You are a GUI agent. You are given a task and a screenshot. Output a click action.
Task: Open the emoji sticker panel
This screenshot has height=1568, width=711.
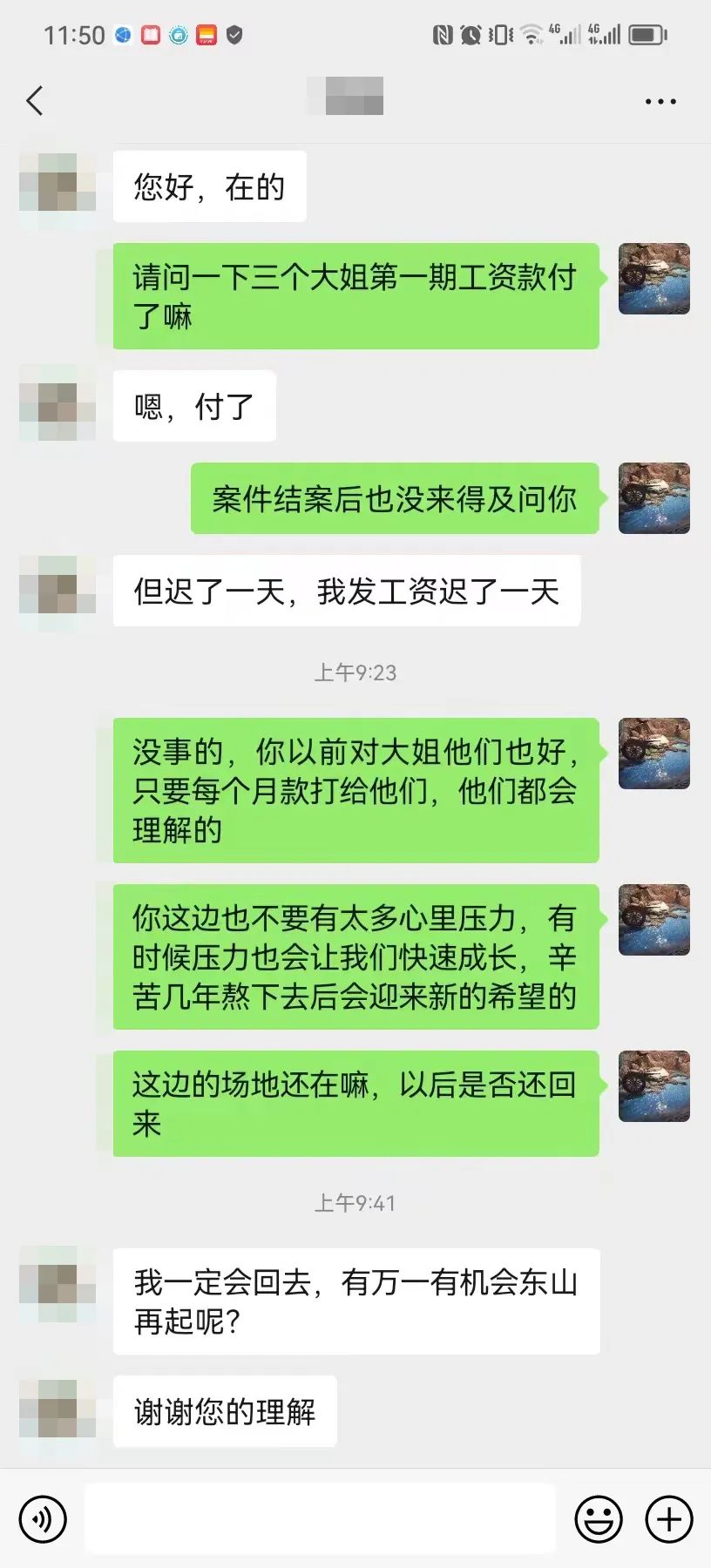599,1519
